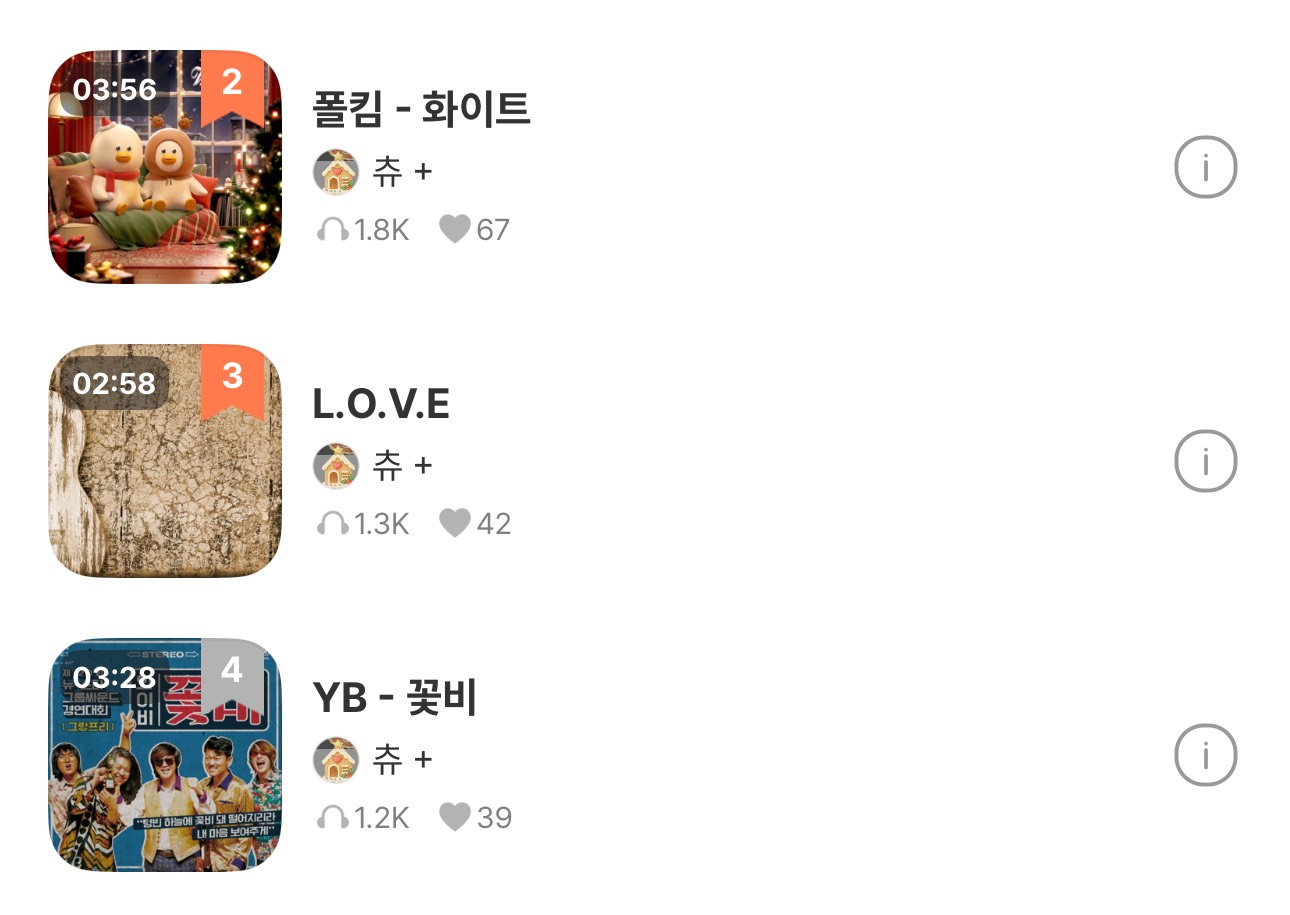1290x915 pixels.
Task: Open the L.O.V.E track title
Action: point(381,404)
